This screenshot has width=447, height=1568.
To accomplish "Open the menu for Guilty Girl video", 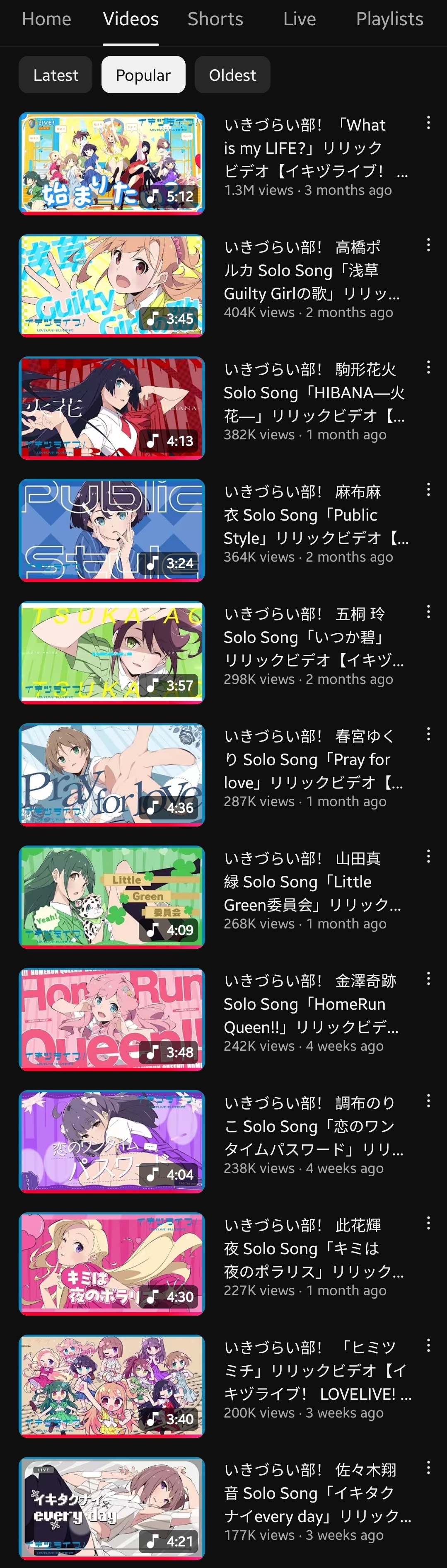I will coord(429,245).
